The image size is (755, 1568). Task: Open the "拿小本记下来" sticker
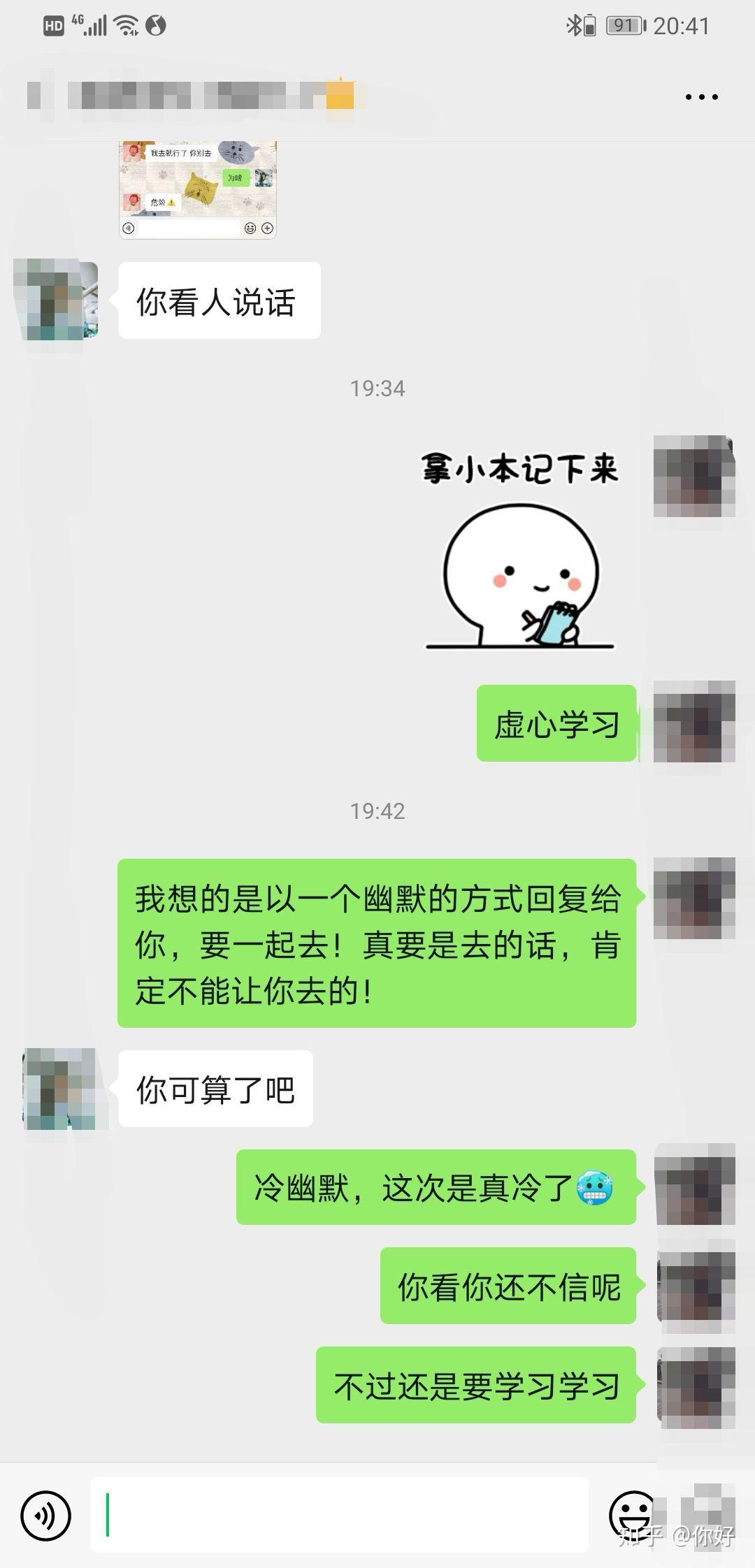[x=520, y=551]
